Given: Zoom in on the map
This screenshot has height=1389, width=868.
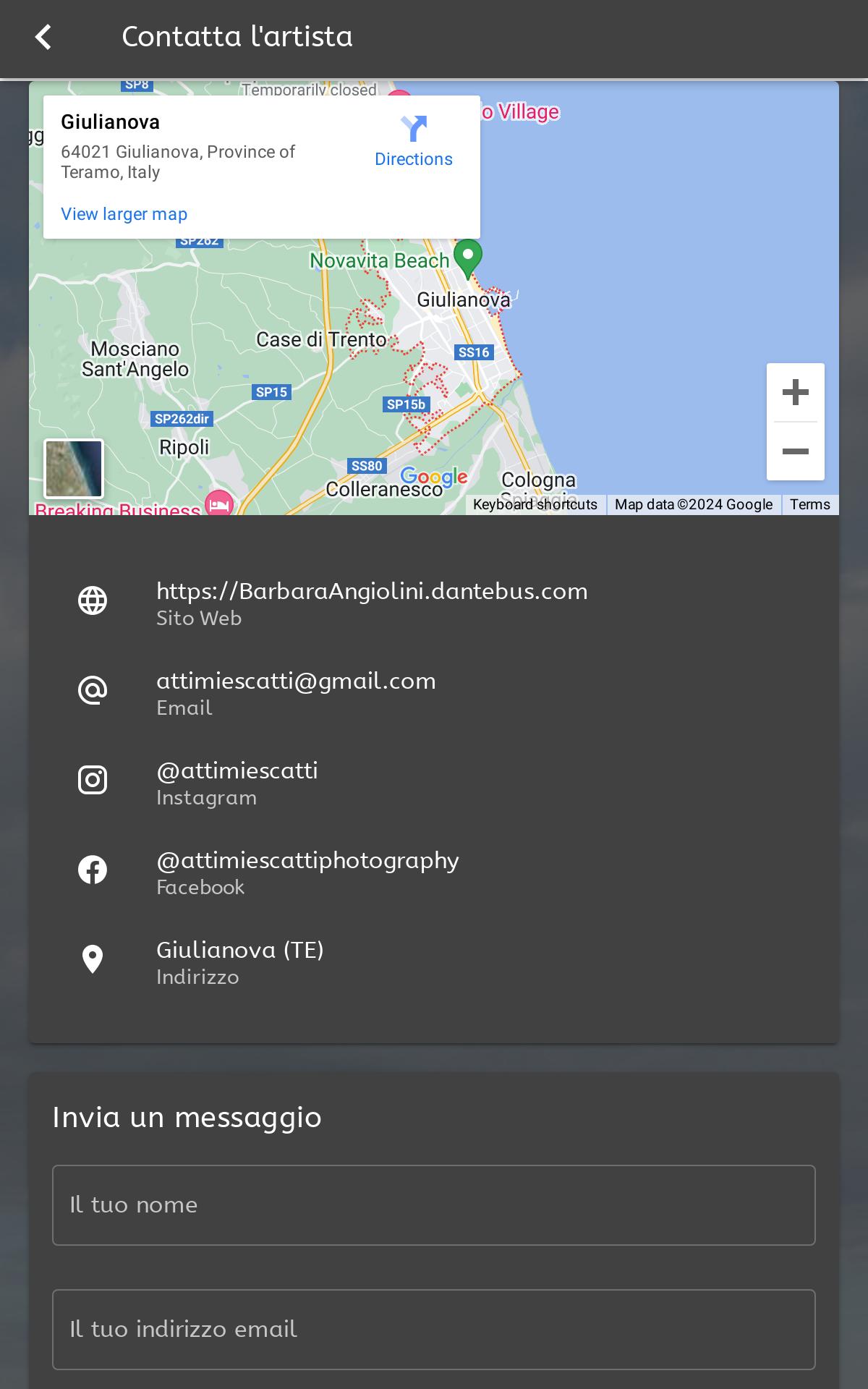Looking at the screenshot, I should (795, 393).
